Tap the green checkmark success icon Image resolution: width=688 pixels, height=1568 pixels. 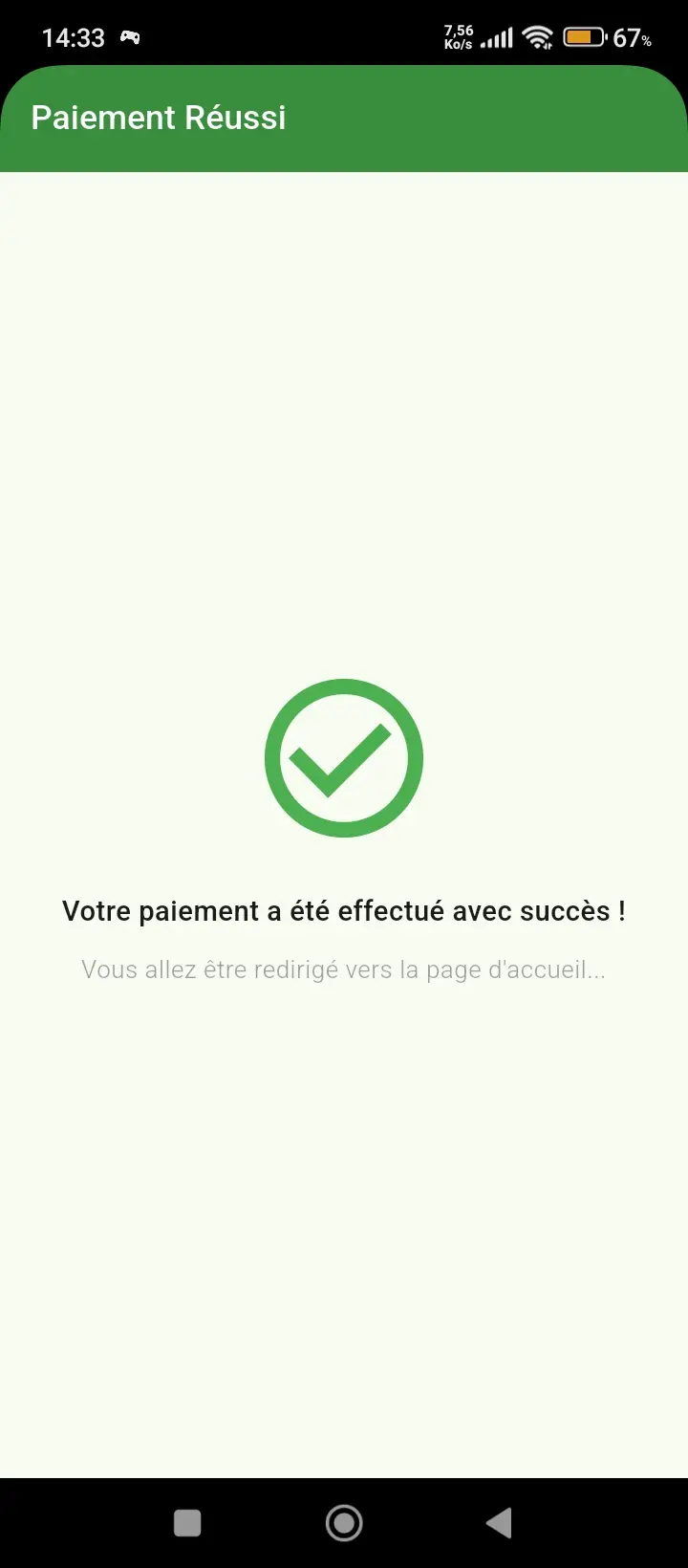[343, 756]
